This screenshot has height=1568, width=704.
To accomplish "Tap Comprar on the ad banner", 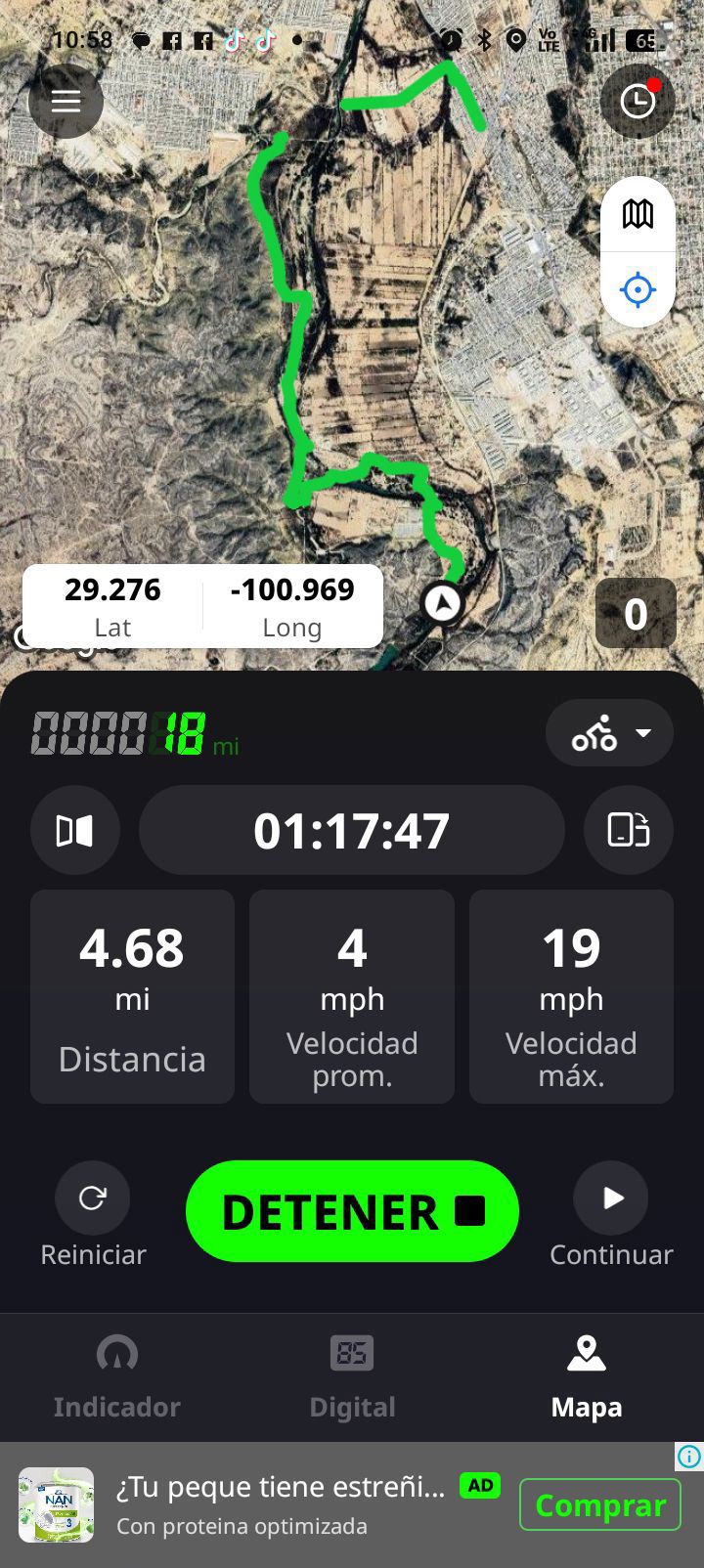I will pyautogui.click(x=600, y=1504).
